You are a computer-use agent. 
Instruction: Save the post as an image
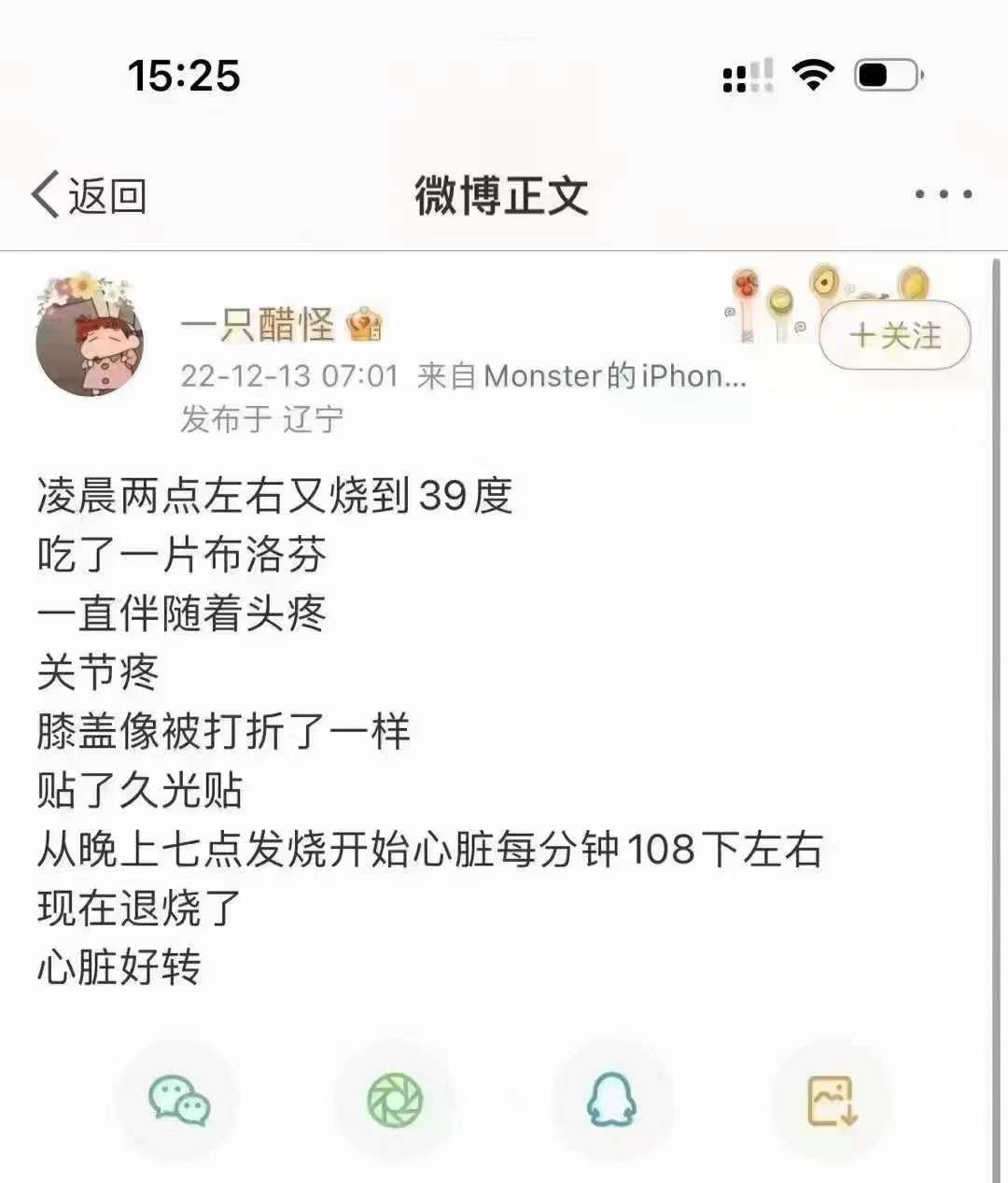pyautogui.click(x=831, y=1100)
